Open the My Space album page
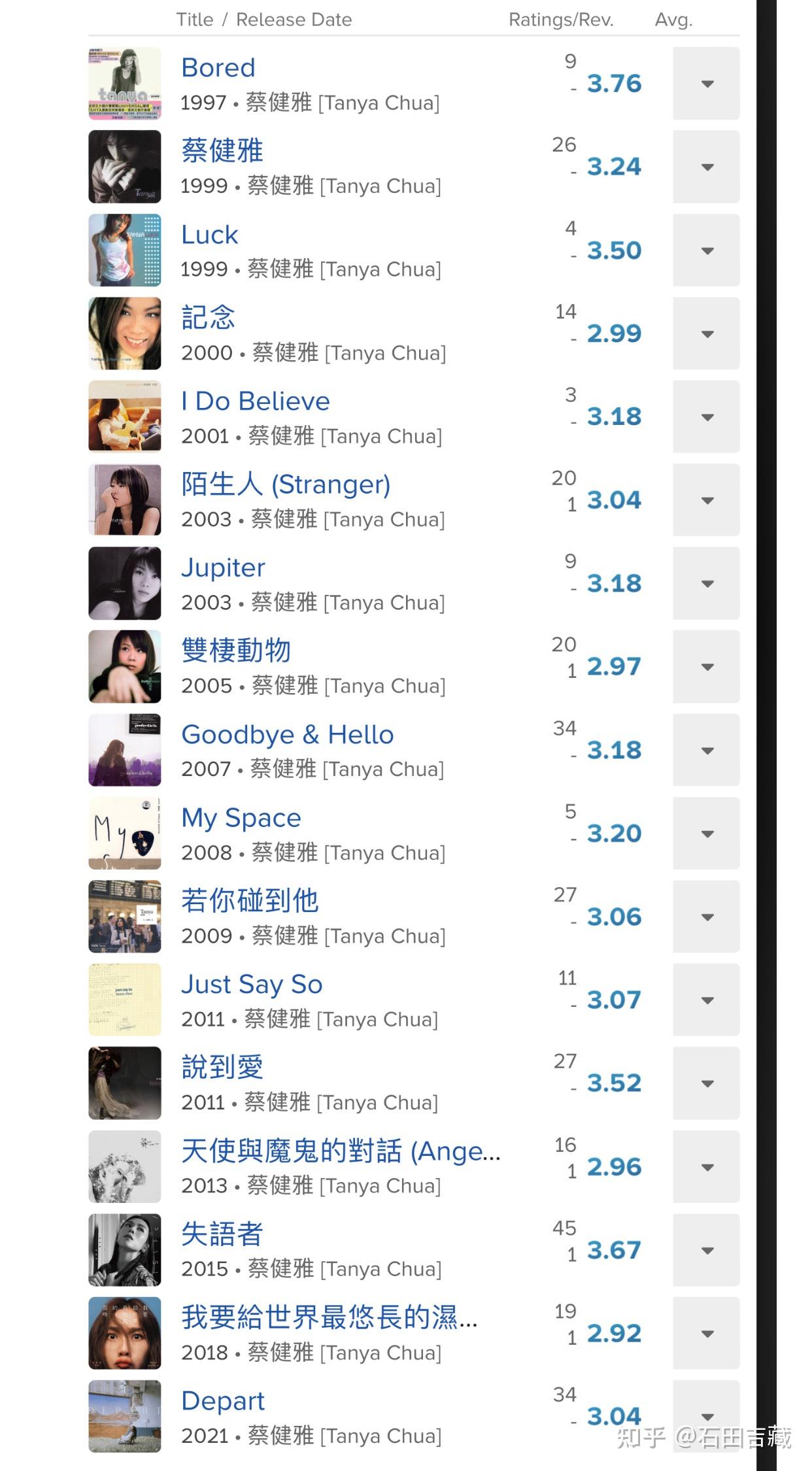This screenshot has height=1471, width=812. tap(241, 817)
